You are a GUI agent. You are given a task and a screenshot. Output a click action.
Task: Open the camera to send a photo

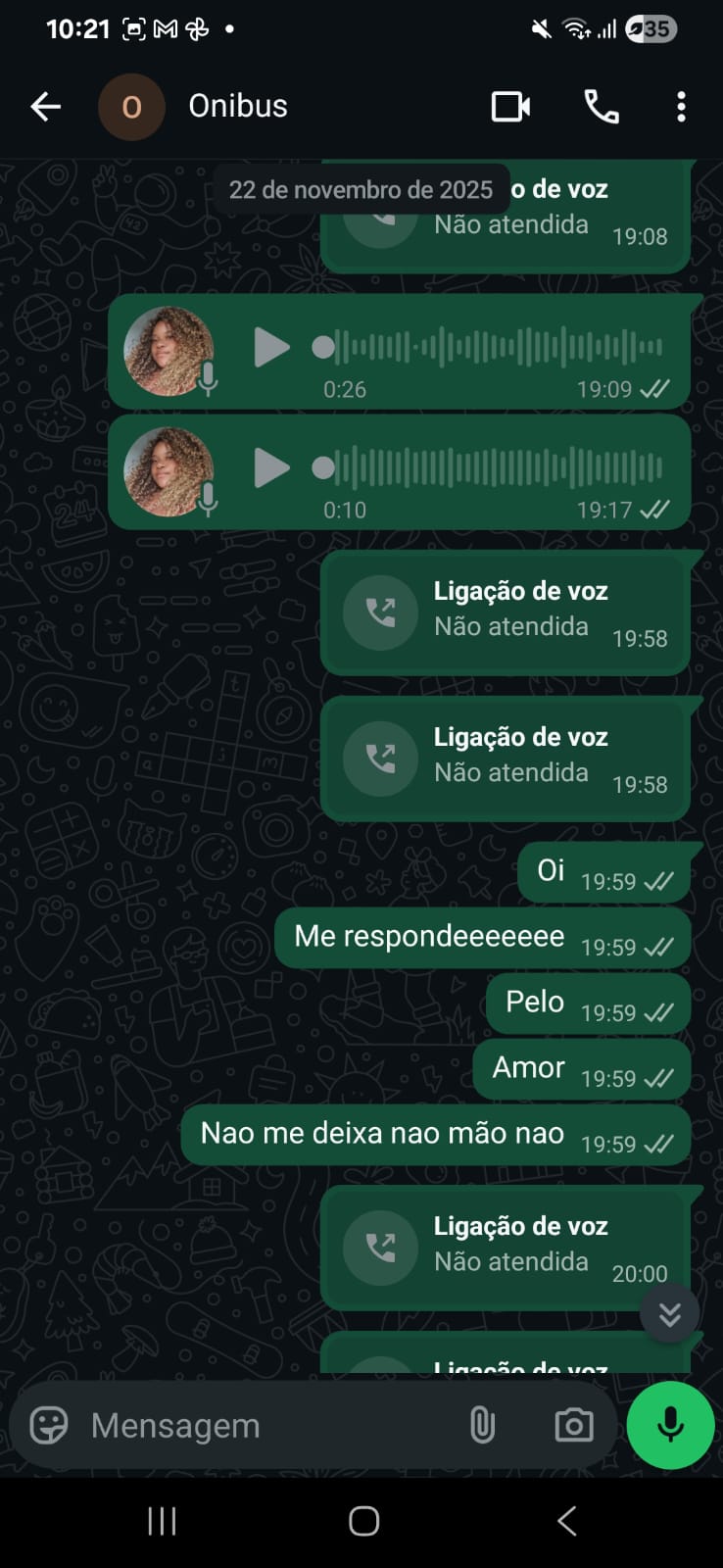click(574, 1425)
